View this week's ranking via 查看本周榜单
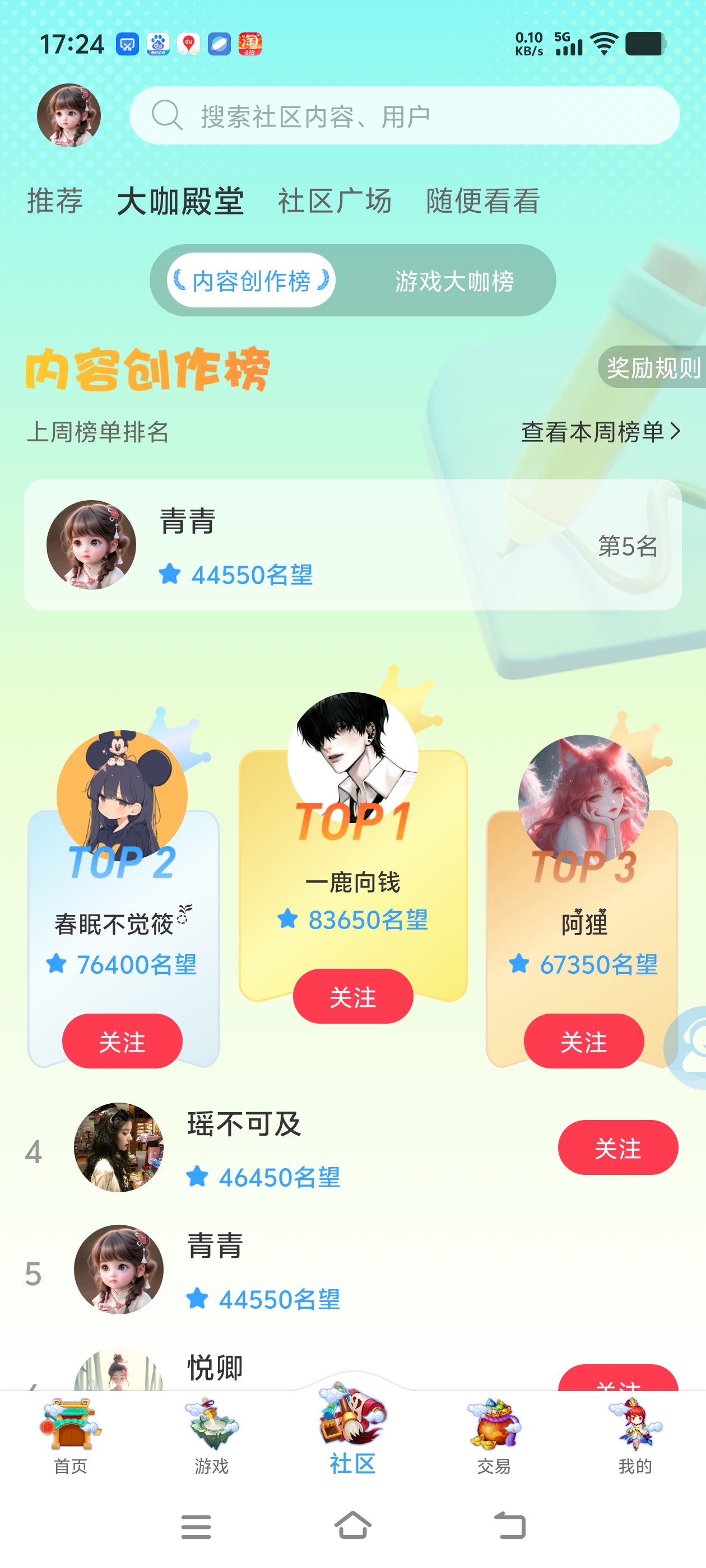706x1568 pixels. click(600, 432)
